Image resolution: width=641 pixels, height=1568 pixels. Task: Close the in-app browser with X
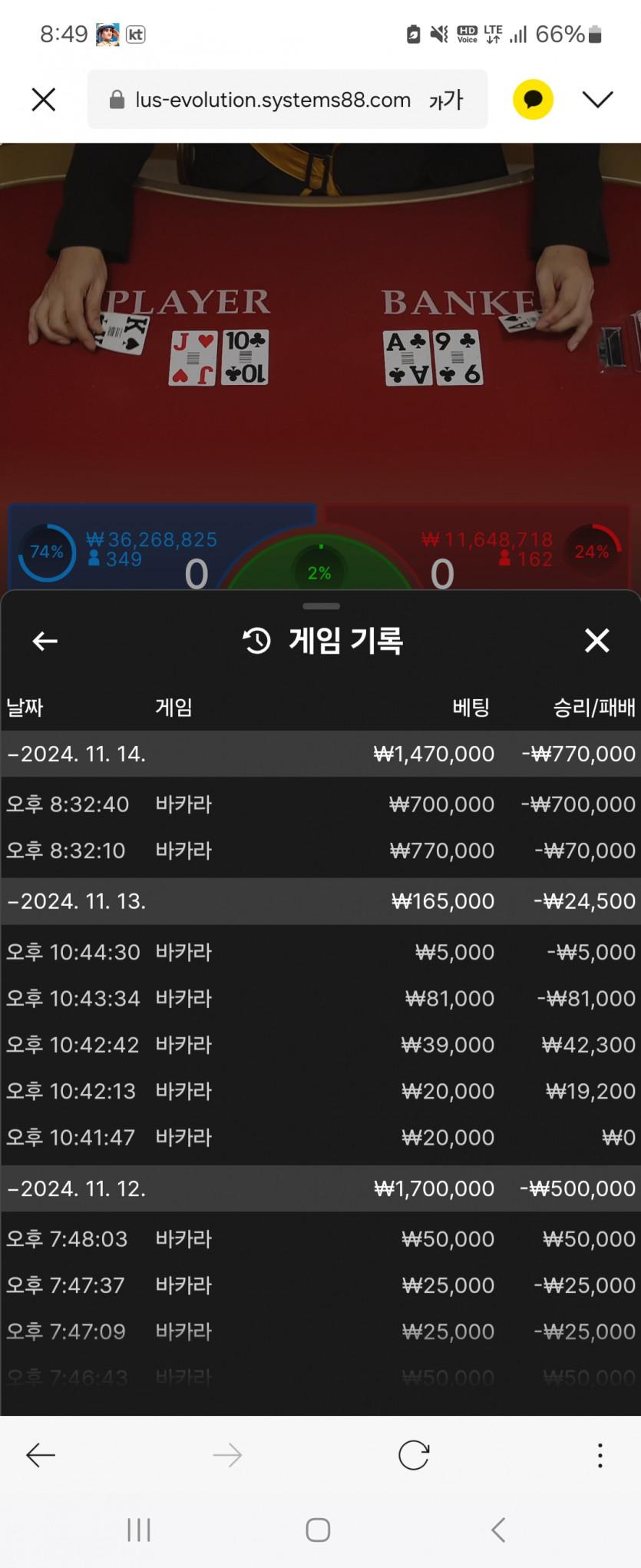[44, 99]
